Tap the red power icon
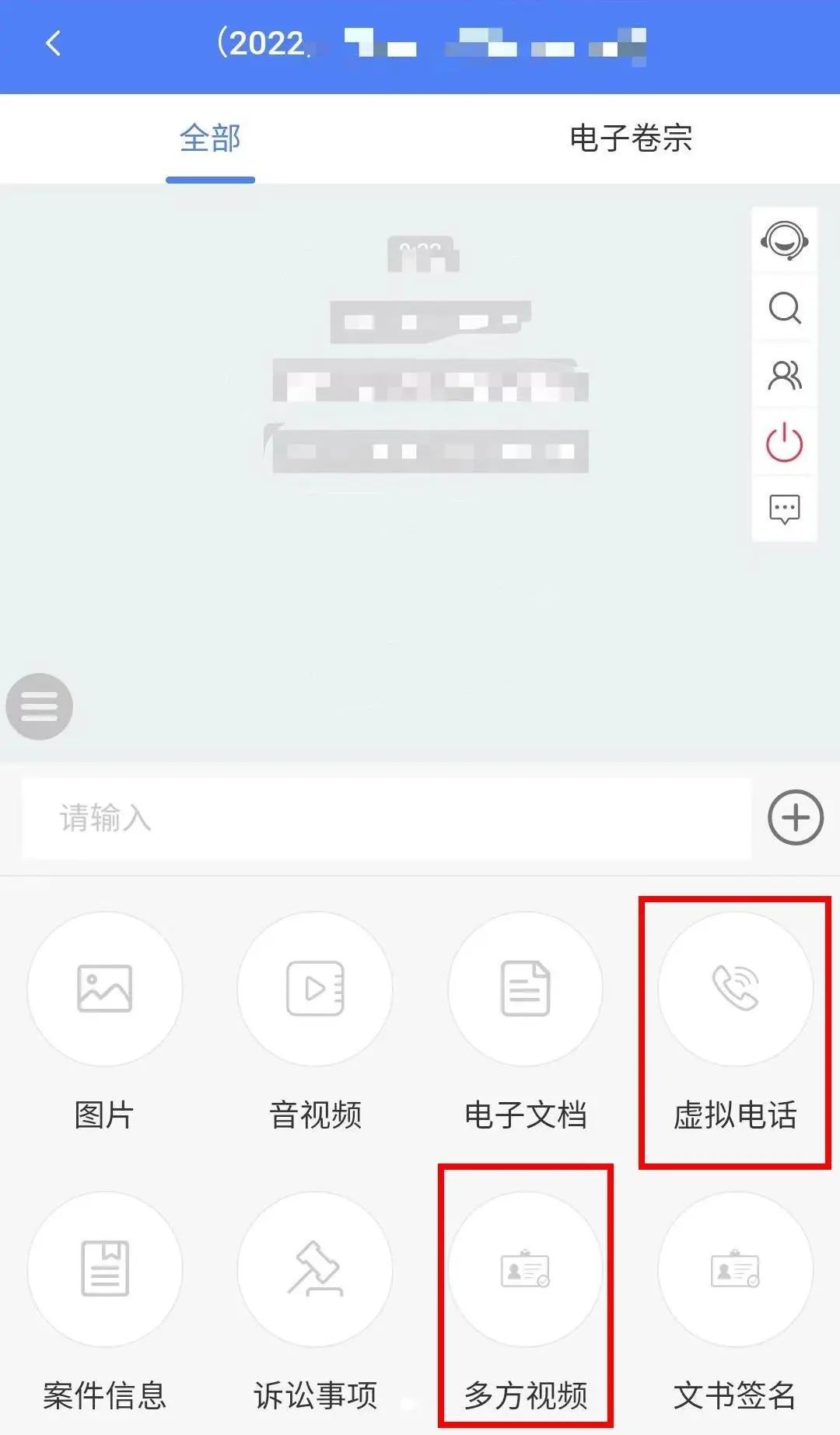 pos(784,443)
